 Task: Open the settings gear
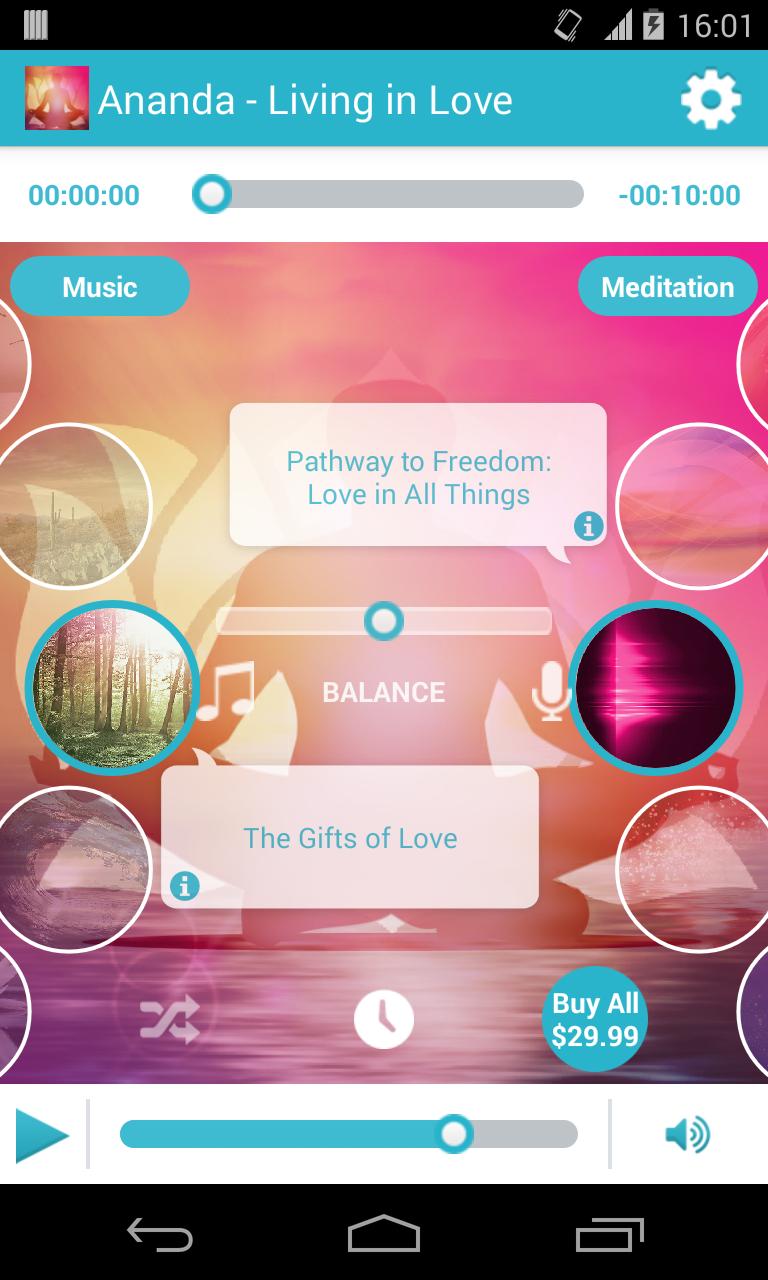(711, 100)
